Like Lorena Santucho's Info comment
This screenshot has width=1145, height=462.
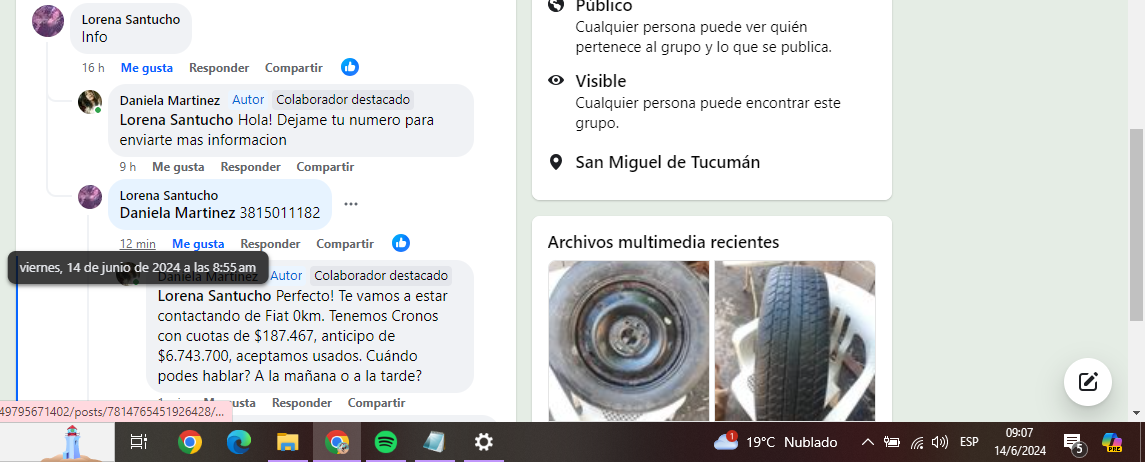[x=146, y=68]
